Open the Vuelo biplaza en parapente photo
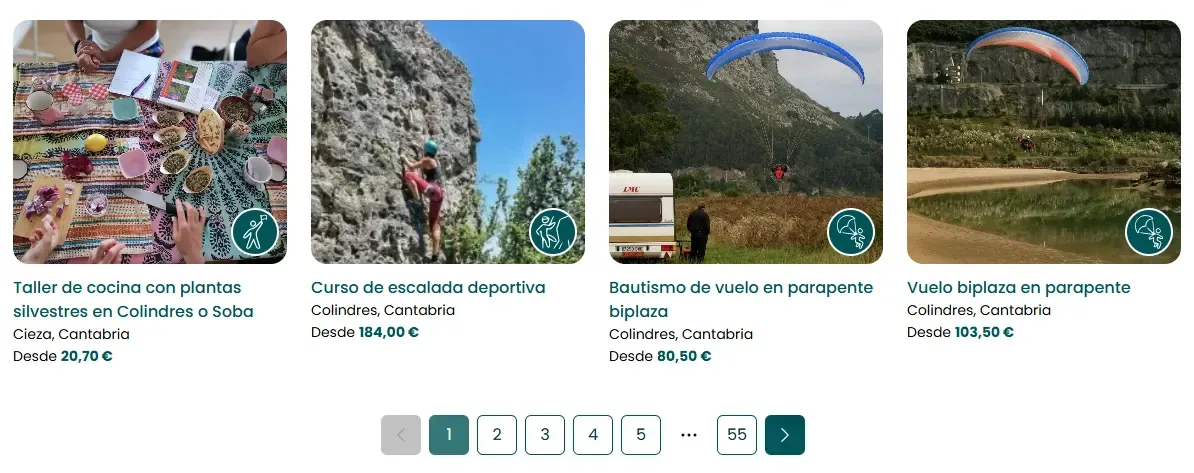Image resolution: width=1194 pixels, height=473 pixels. click(1044, 142)
